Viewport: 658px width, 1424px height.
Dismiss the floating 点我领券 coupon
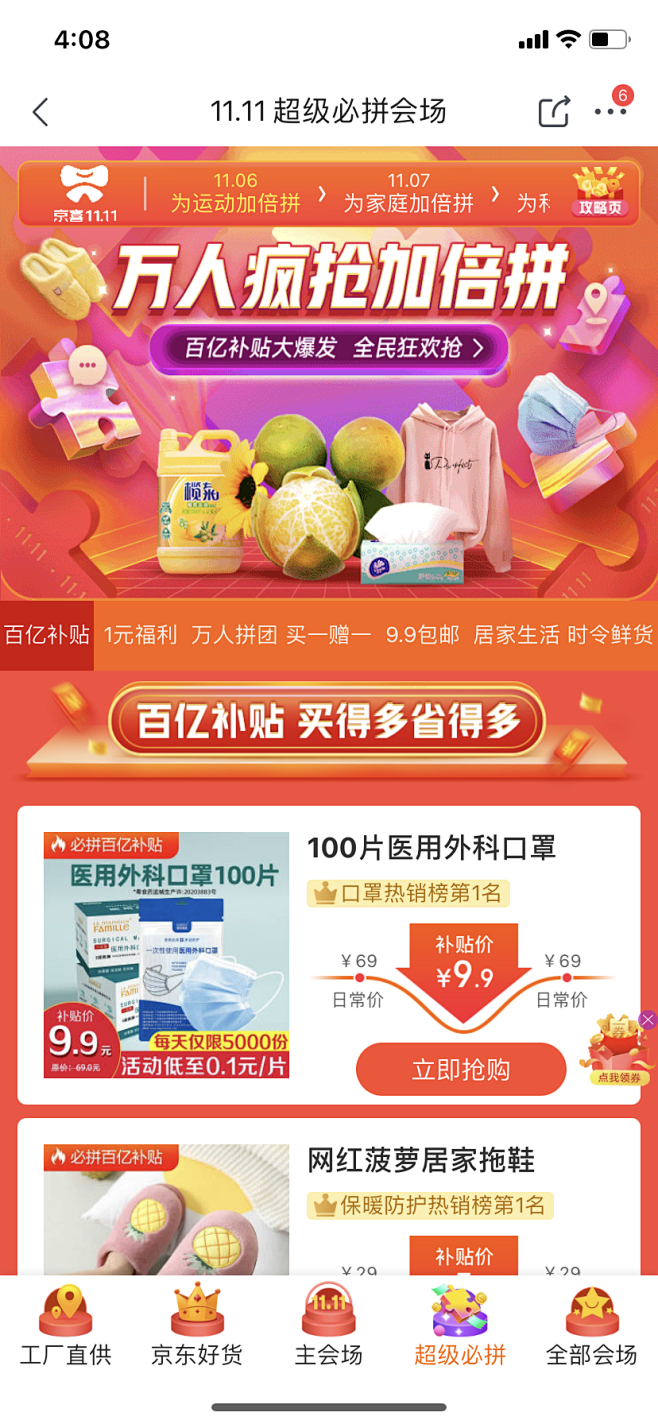(x=648, y=1020)
